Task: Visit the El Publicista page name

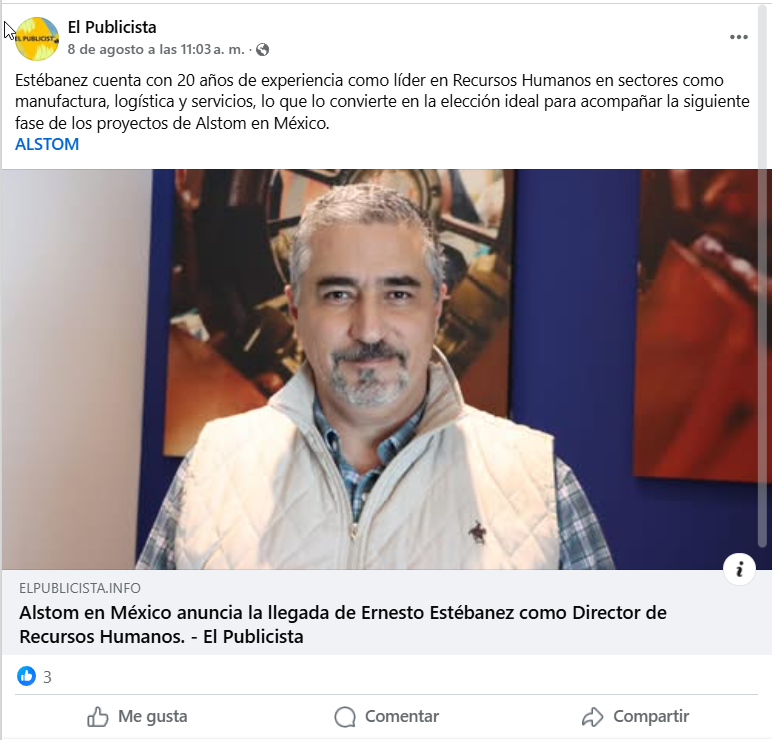Action: tap(112, 27)
